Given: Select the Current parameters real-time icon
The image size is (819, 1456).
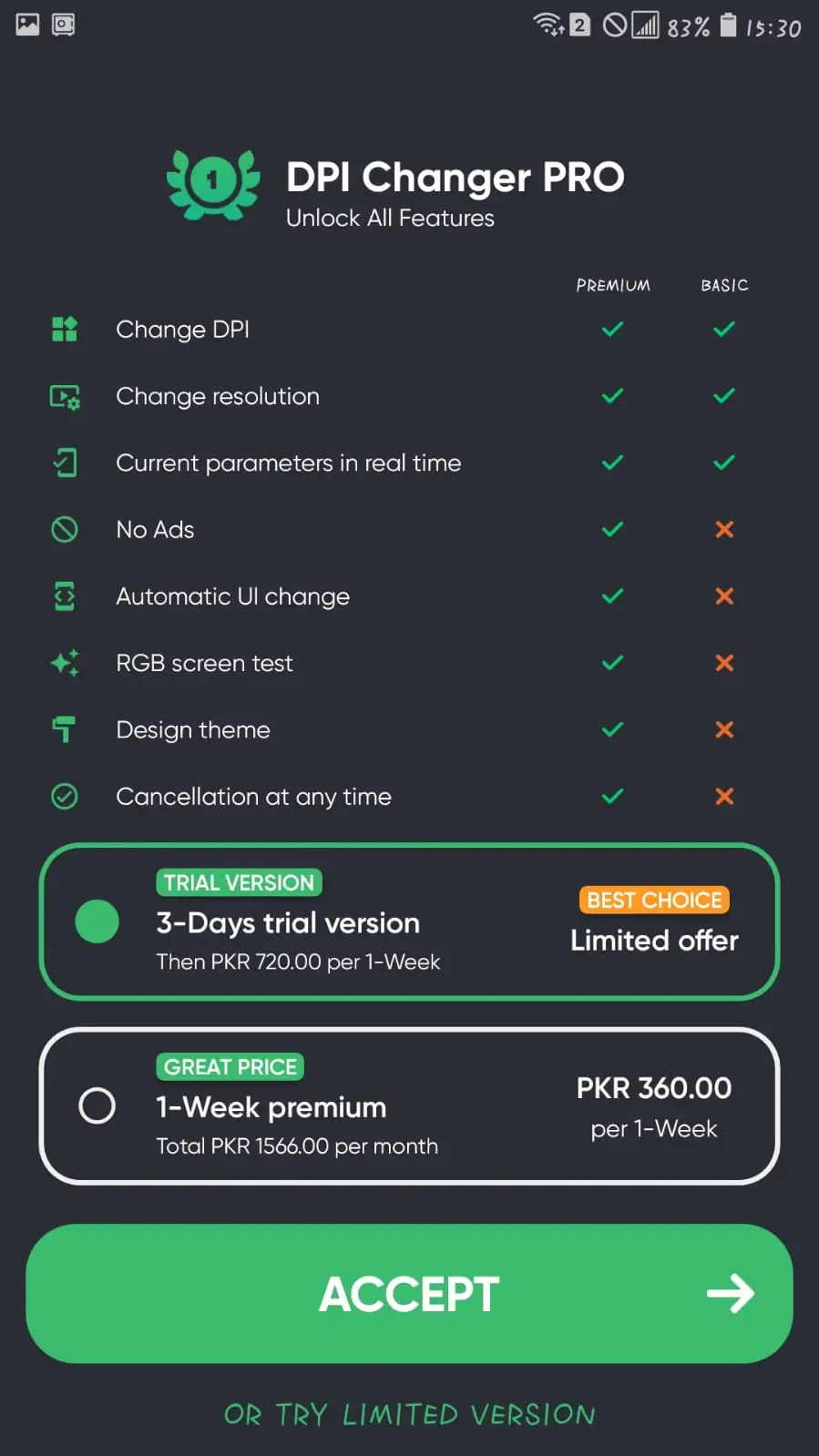Looking at the screenshot, I should click(64, 463).
